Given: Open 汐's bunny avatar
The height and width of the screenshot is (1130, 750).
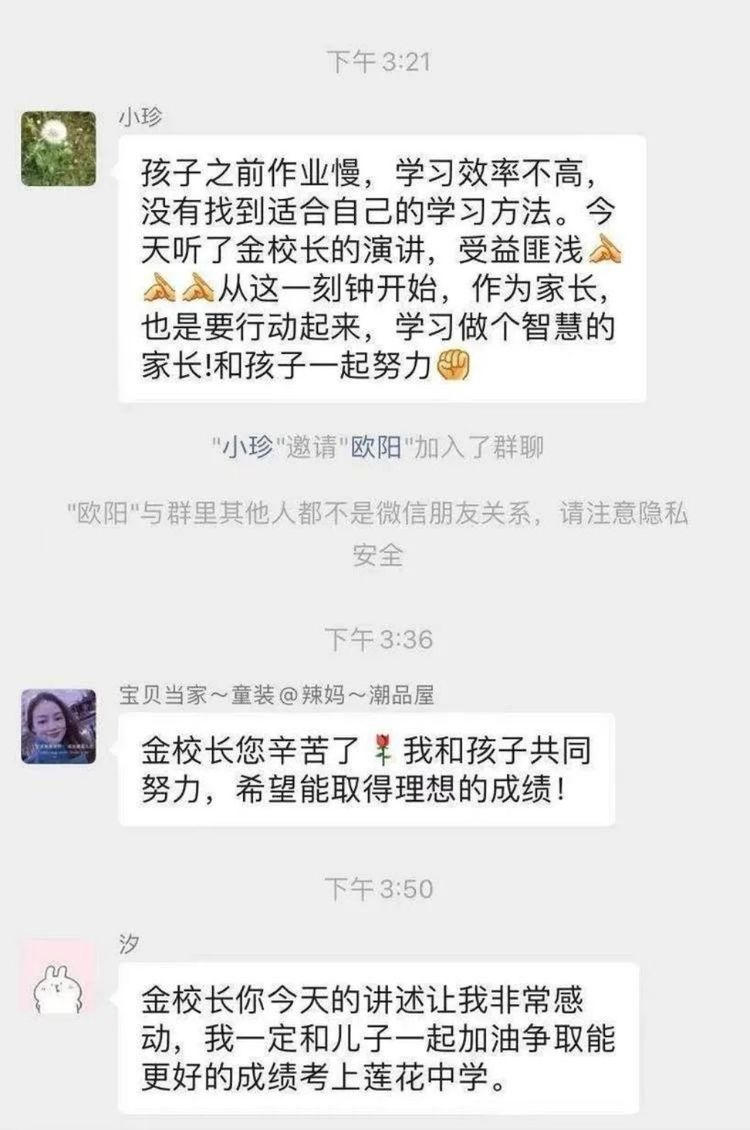Looking at the screenshot, I should (x=58, y=977).
